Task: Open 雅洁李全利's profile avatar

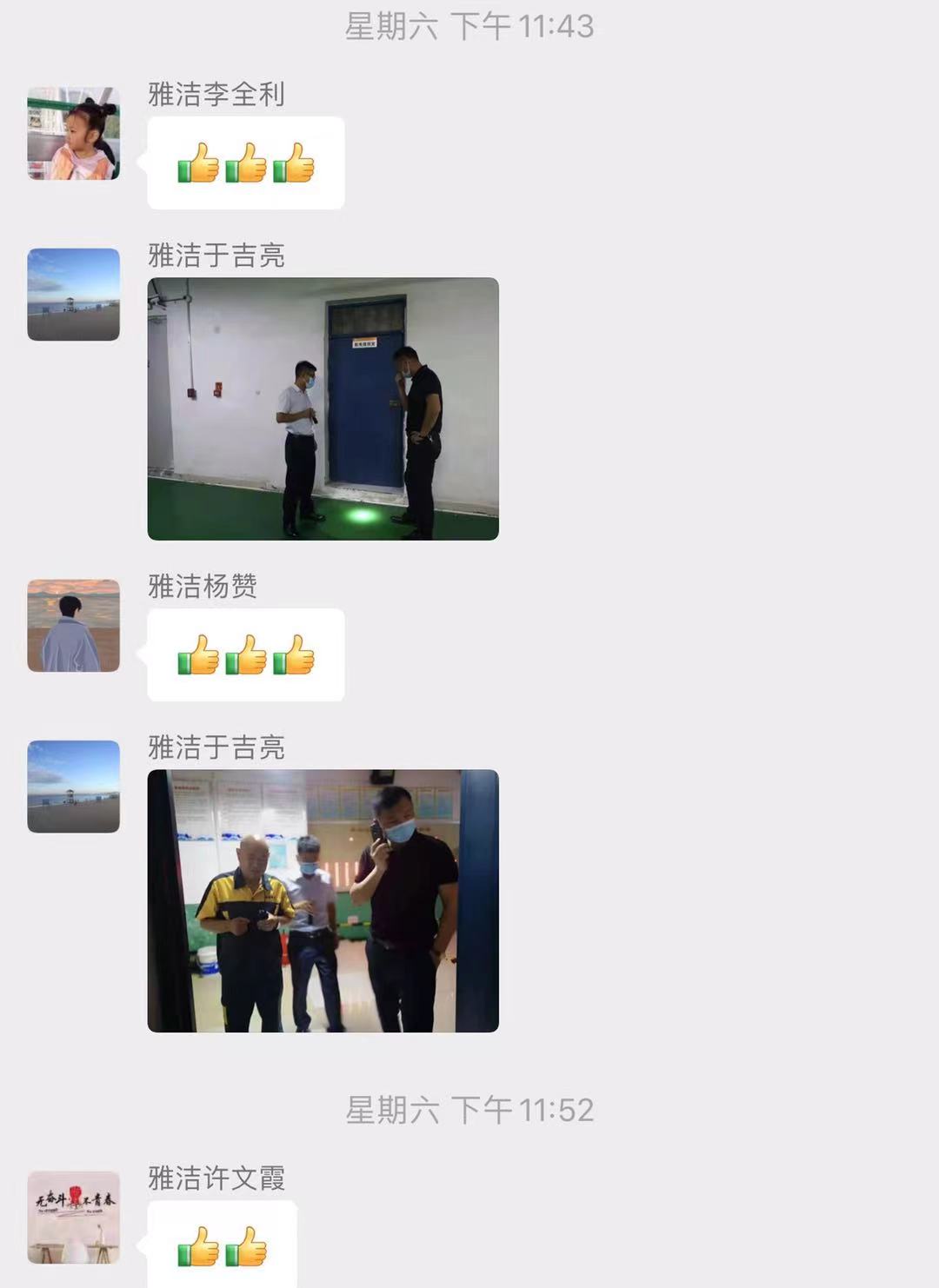Action: click(74, 134)
